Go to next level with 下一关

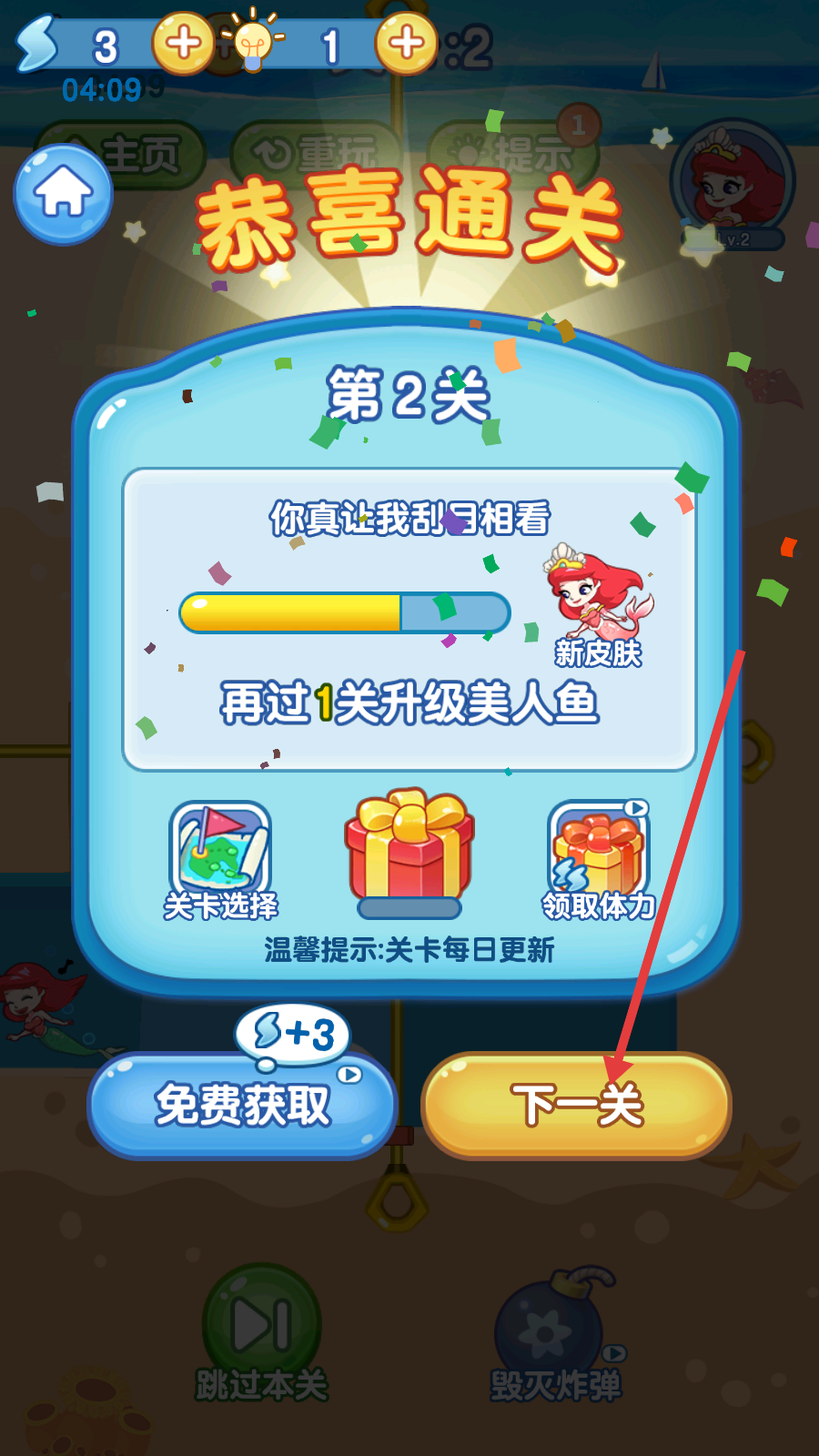577,1105
